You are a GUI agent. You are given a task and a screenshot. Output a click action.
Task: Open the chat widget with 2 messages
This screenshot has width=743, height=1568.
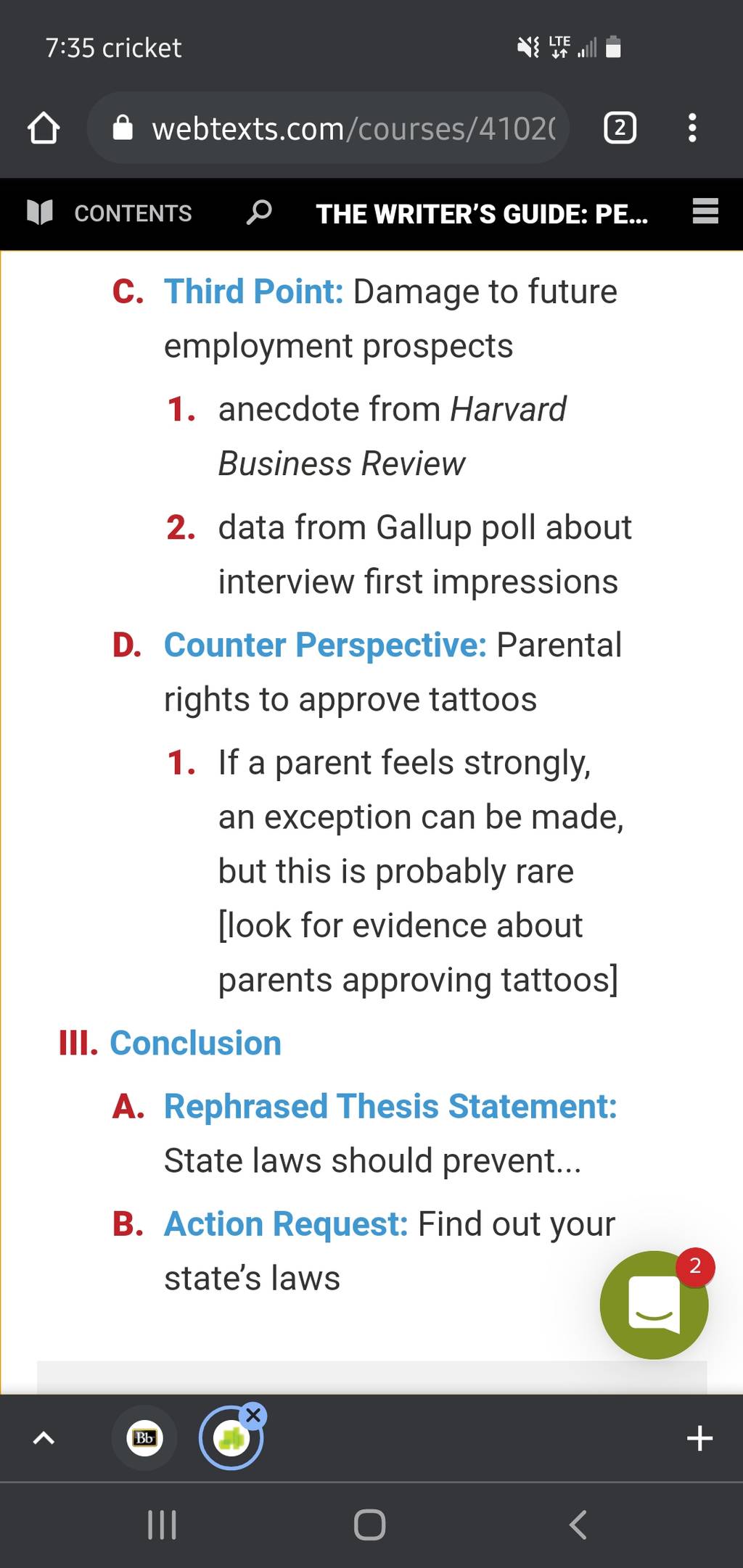(654, 1305)
